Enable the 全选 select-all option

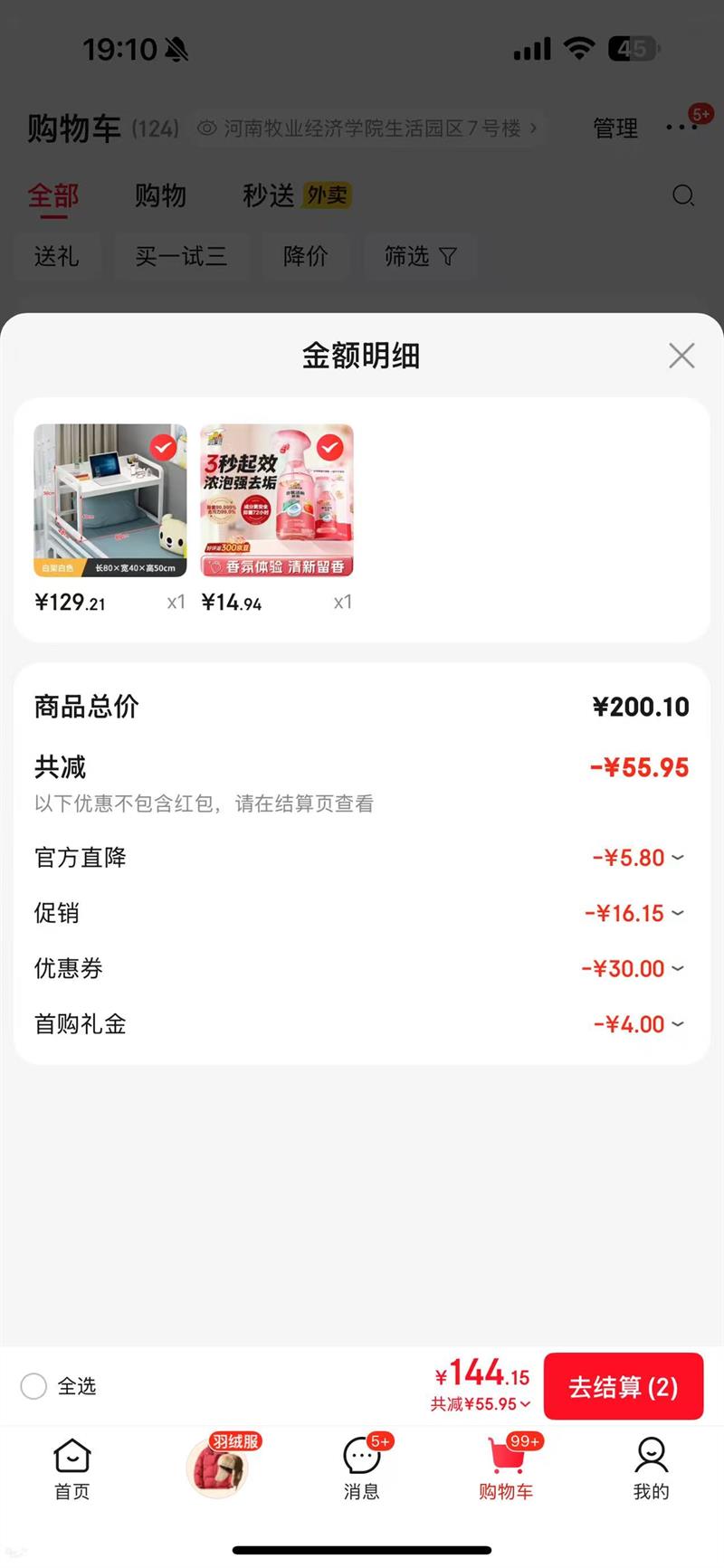[x=33, y=1386]
